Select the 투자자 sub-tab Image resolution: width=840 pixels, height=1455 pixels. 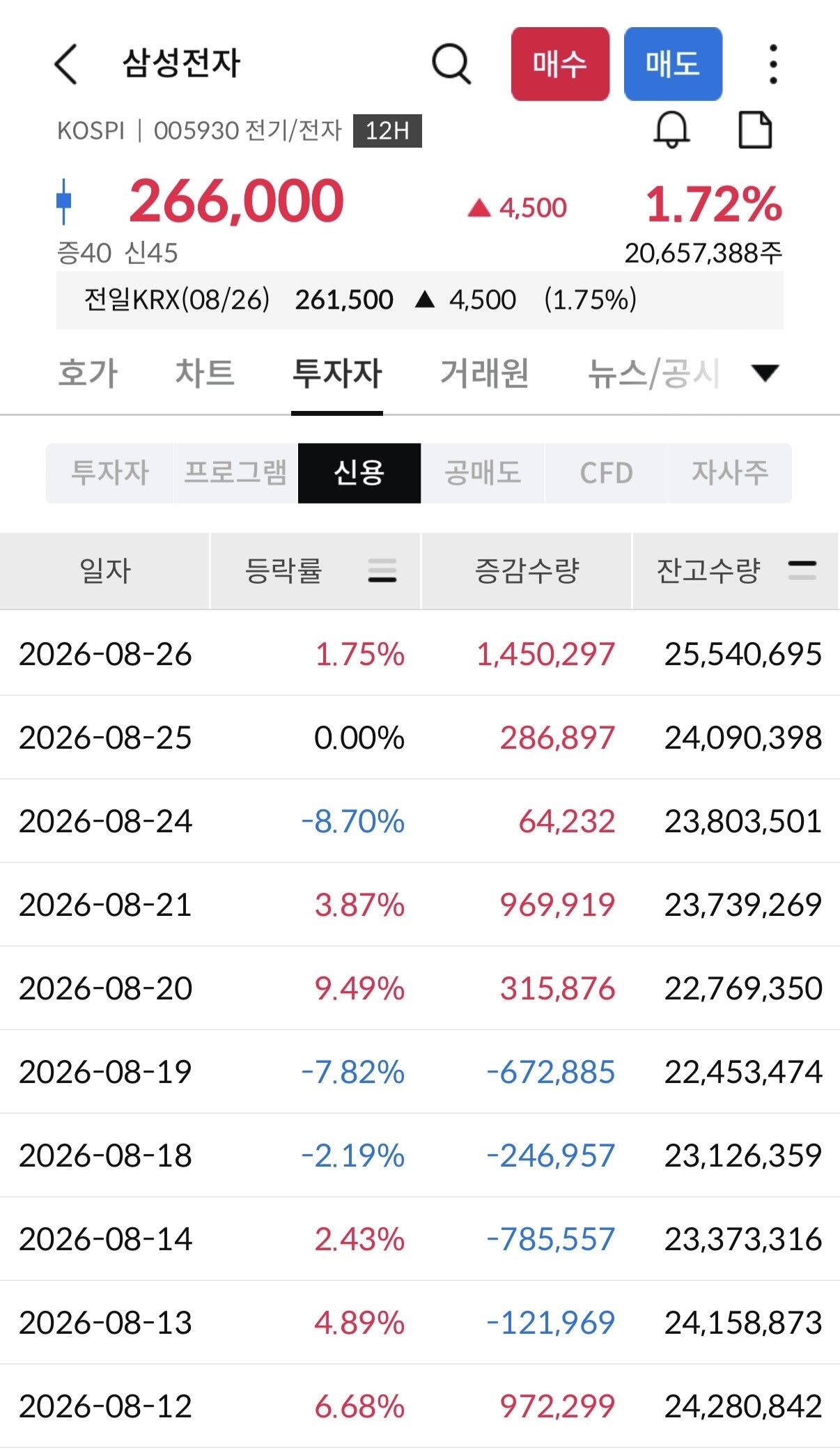tap(110, 473)
